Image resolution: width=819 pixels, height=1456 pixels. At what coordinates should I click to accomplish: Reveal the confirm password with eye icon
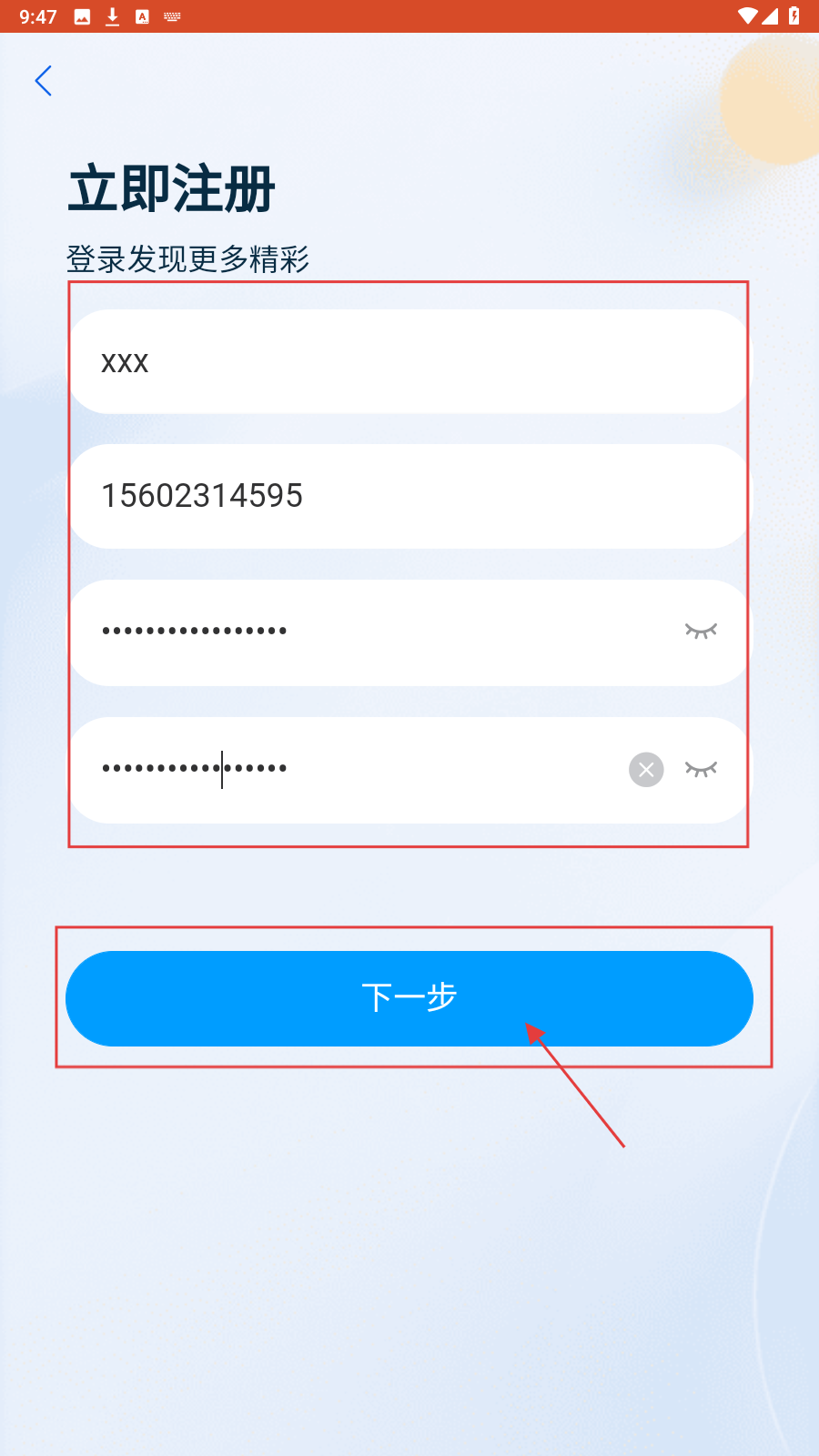pyautogui.click(x=701, y=770)
